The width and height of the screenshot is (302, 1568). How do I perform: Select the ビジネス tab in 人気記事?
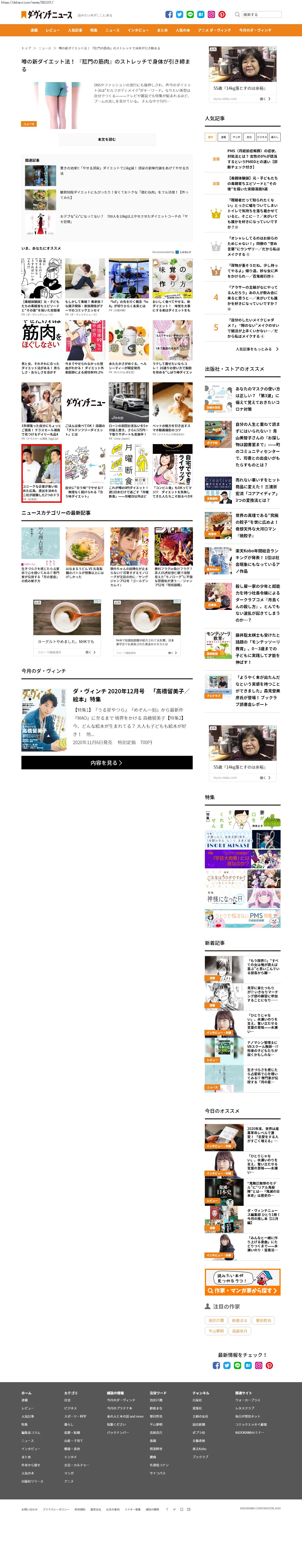point(262,137)
